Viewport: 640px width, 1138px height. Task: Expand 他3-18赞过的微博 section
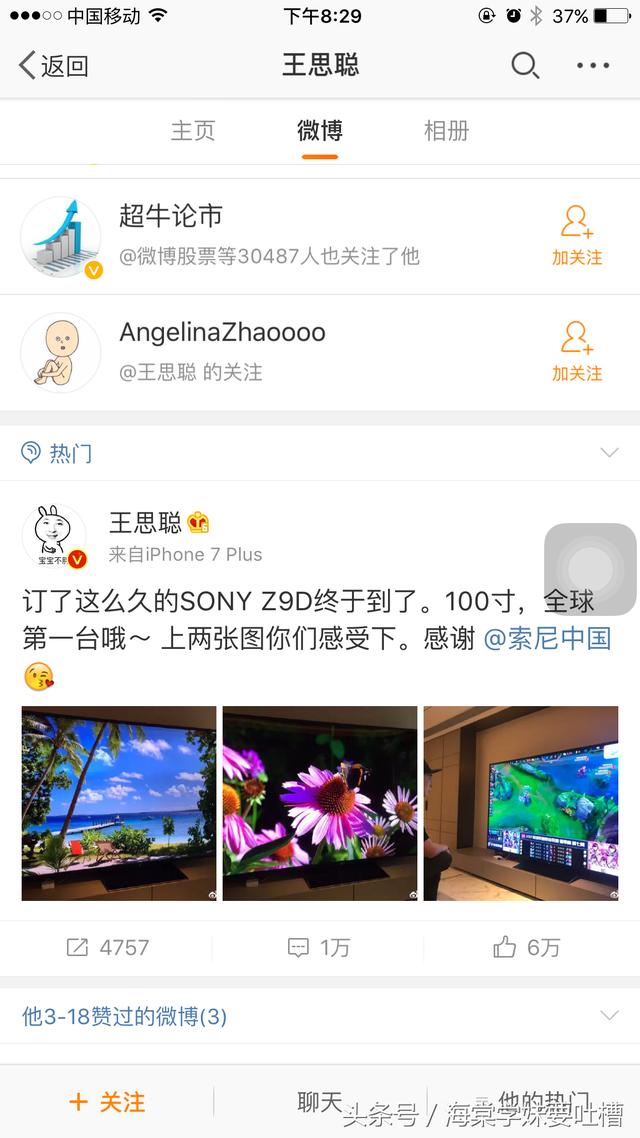pyautogui.click(x=609, y=1016)
